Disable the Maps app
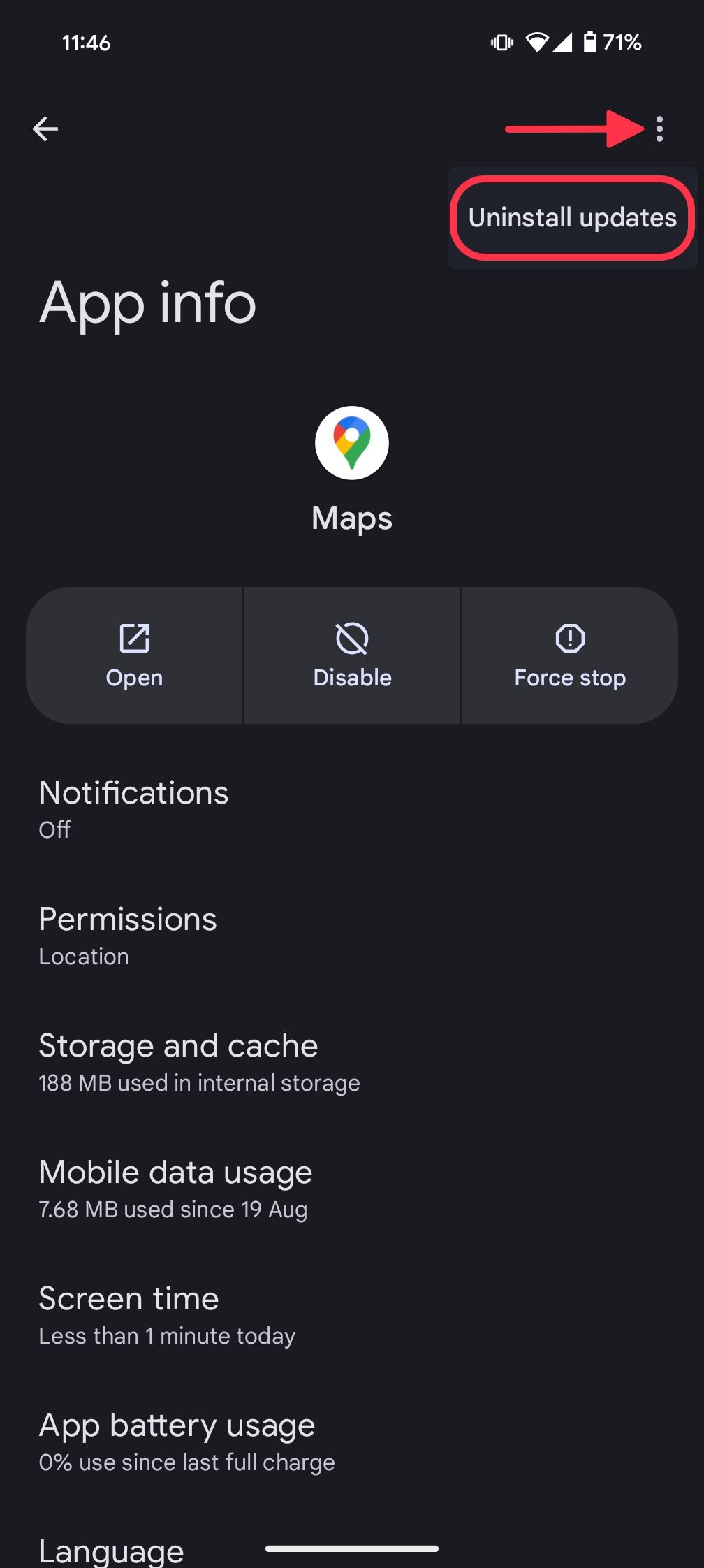This screenshot has height=1568, width=704. (352, 655)
